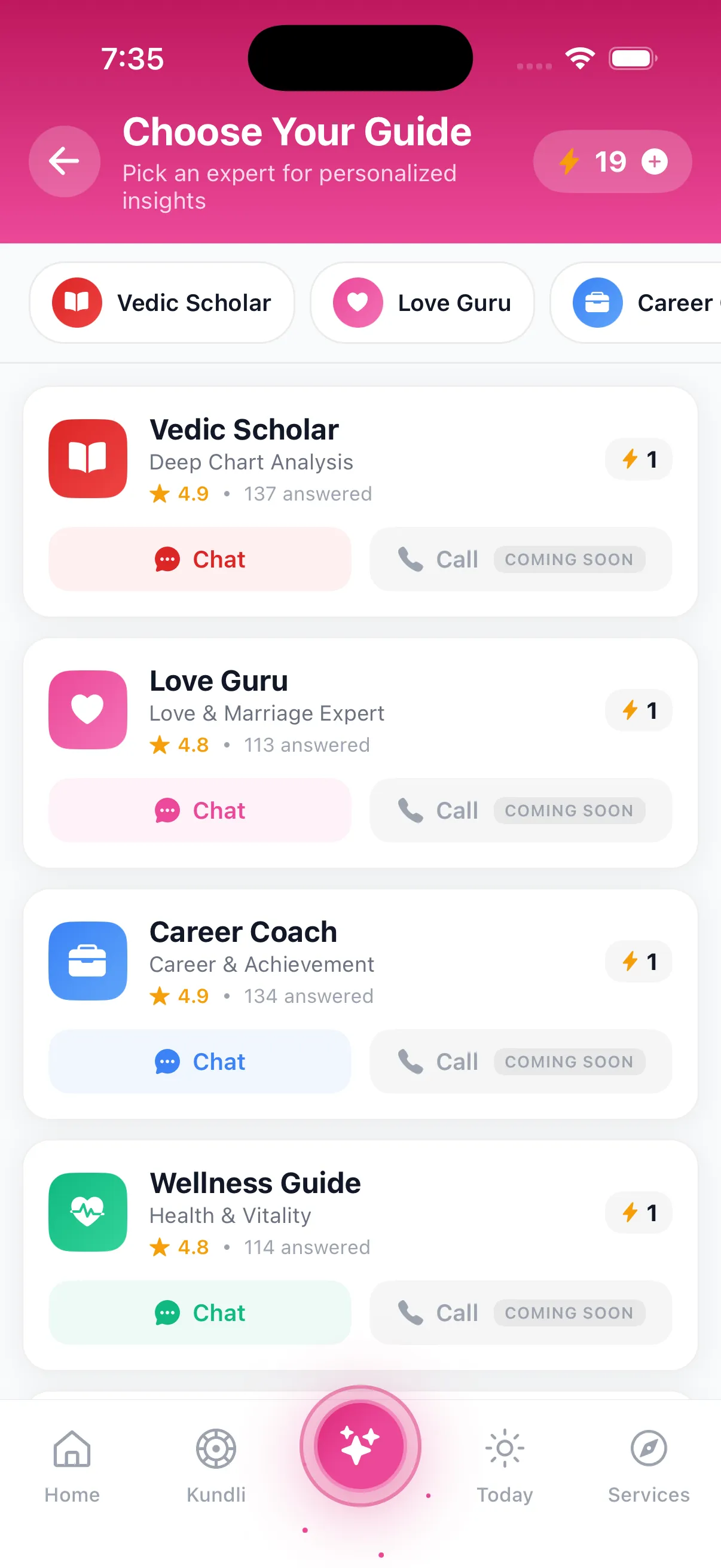Tap the Coming Soon label on Wellness Guide call
721x1568 pixels.
pos(570,1313)
